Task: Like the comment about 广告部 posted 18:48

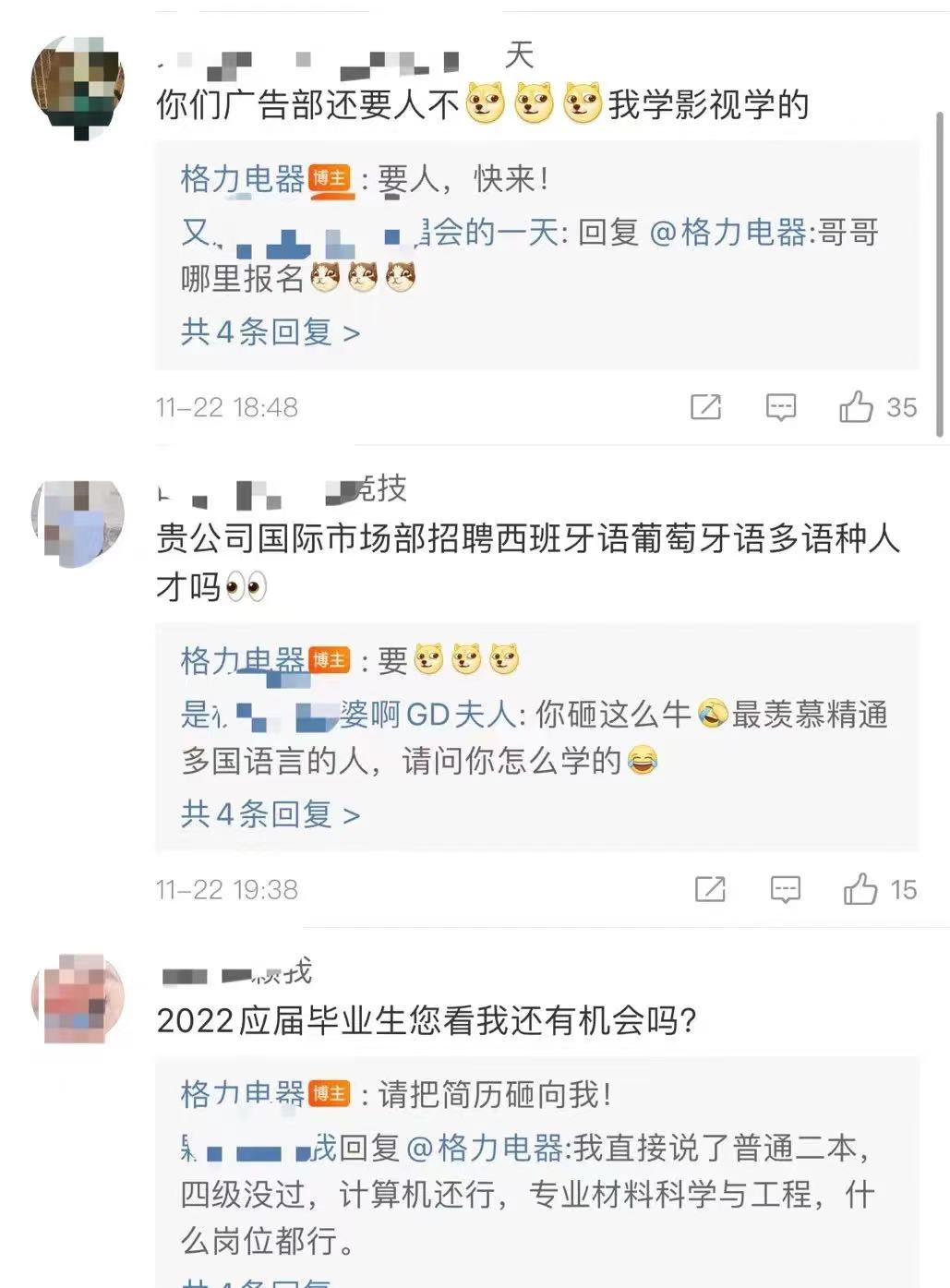Action: click(856, 407)
